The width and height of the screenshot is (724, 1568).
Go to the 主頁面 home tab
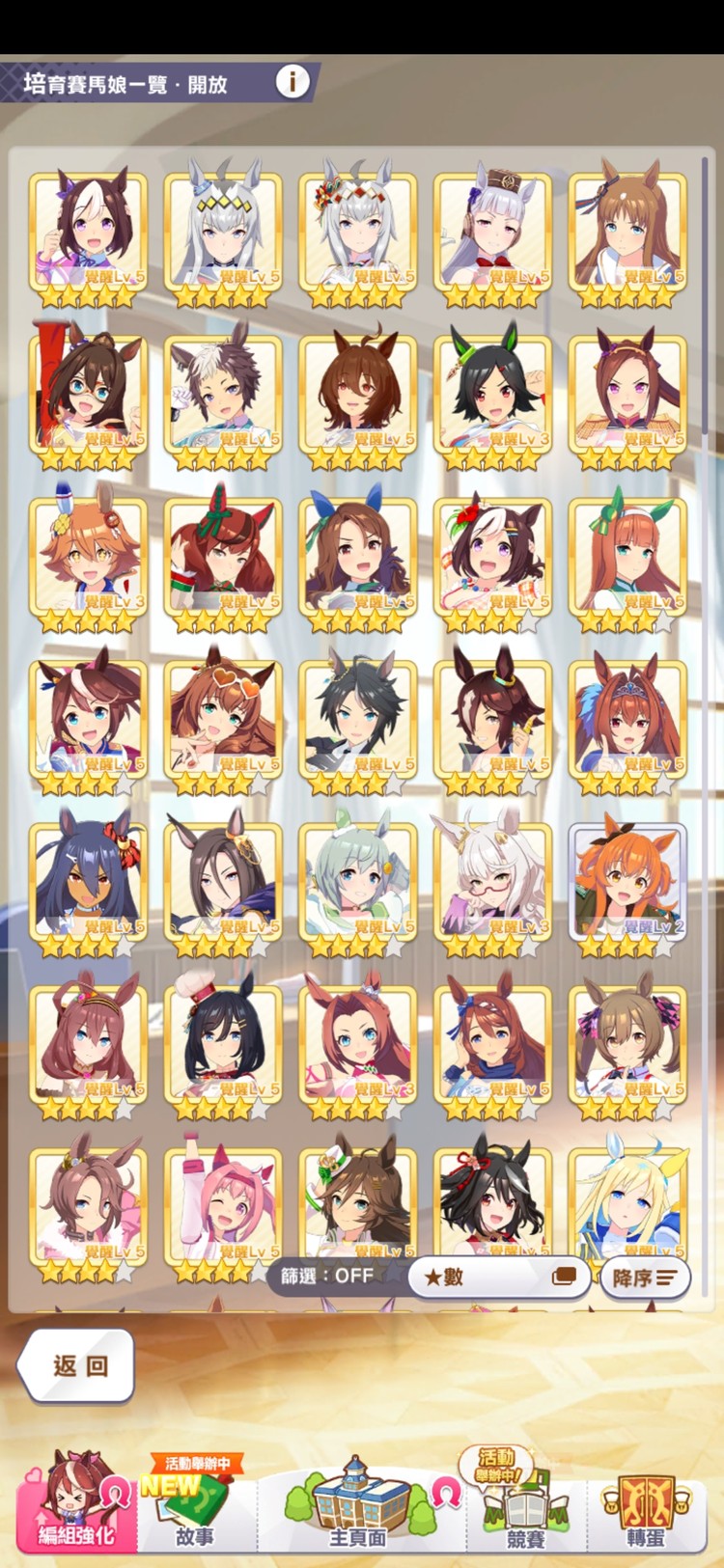(358, 1510)
